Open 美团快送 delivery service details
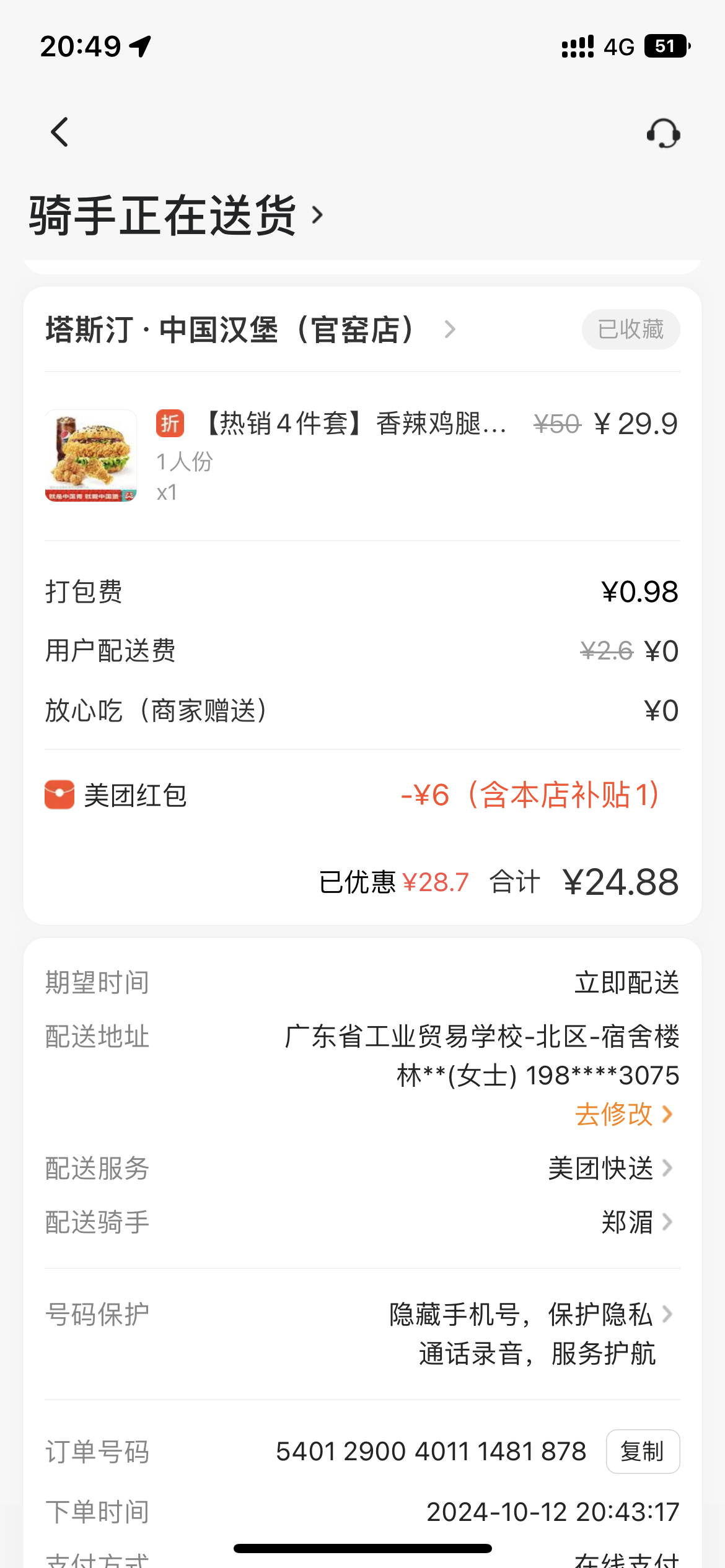Screen dimensions: 725x1568 point(610,1169)
